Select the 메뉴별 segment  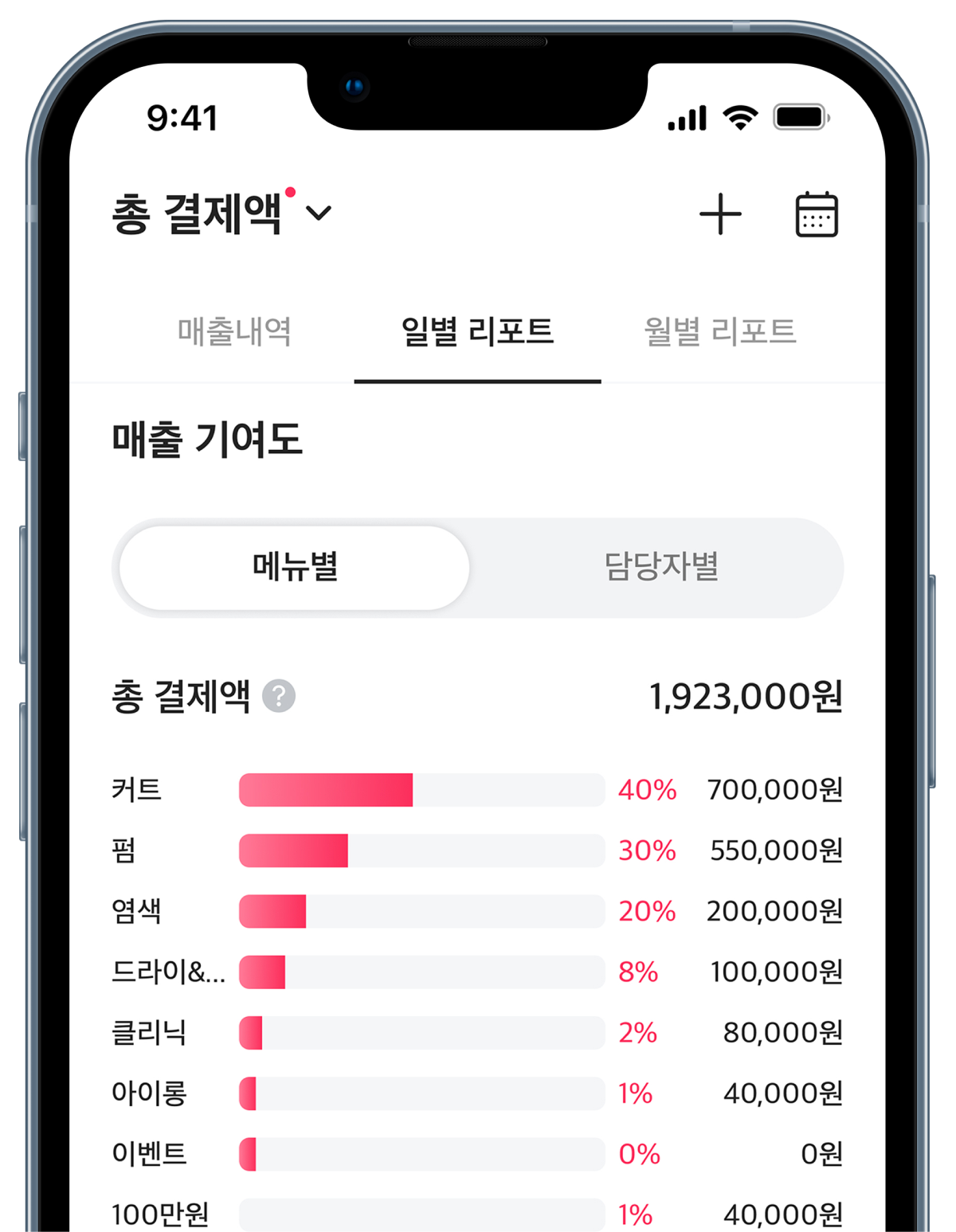295,567
